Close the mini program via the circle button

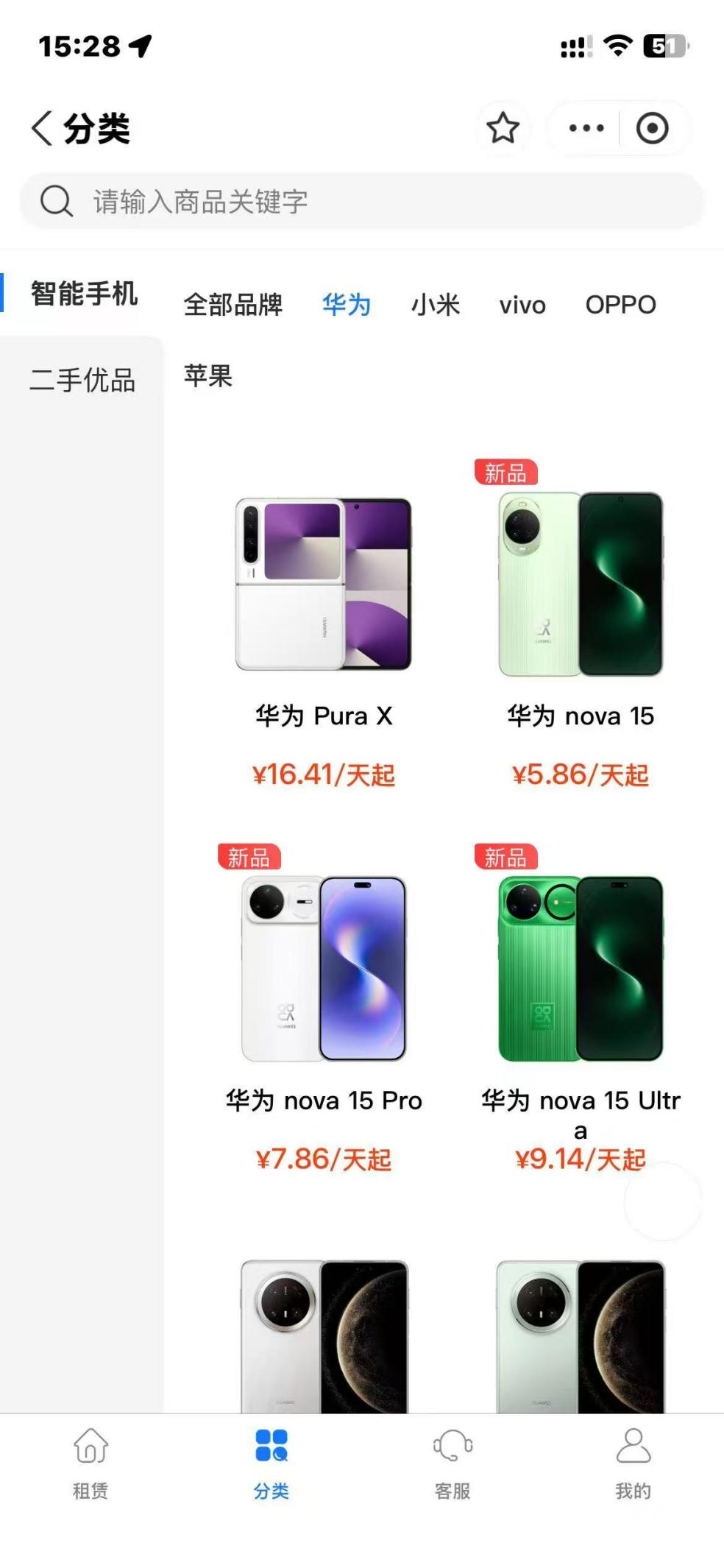click(x=652, y=128)
